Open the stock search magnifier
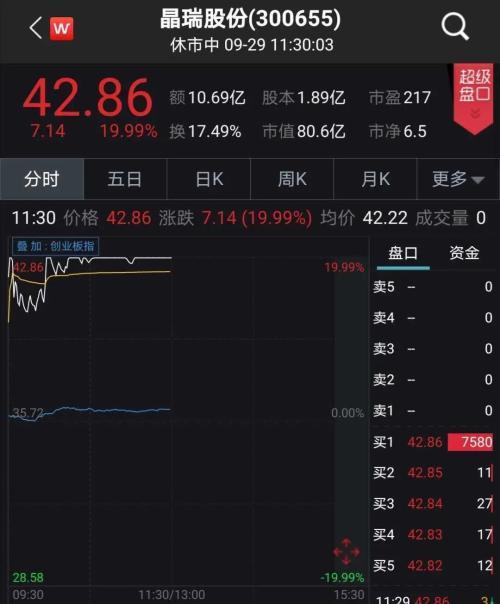 tap(455, 27)
